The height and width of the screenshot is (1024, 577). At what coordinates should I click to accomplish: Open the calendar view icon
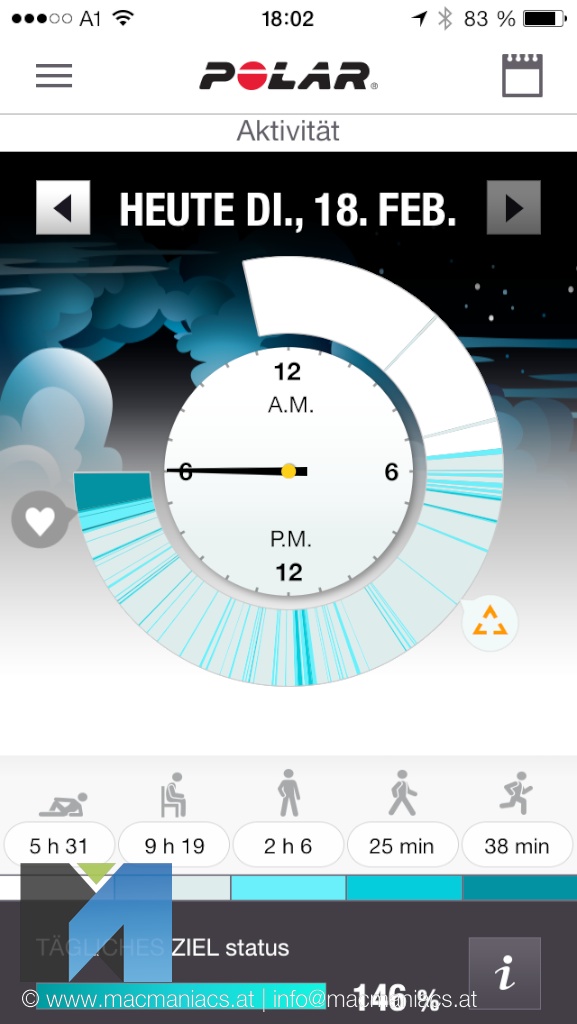(522, 76)
